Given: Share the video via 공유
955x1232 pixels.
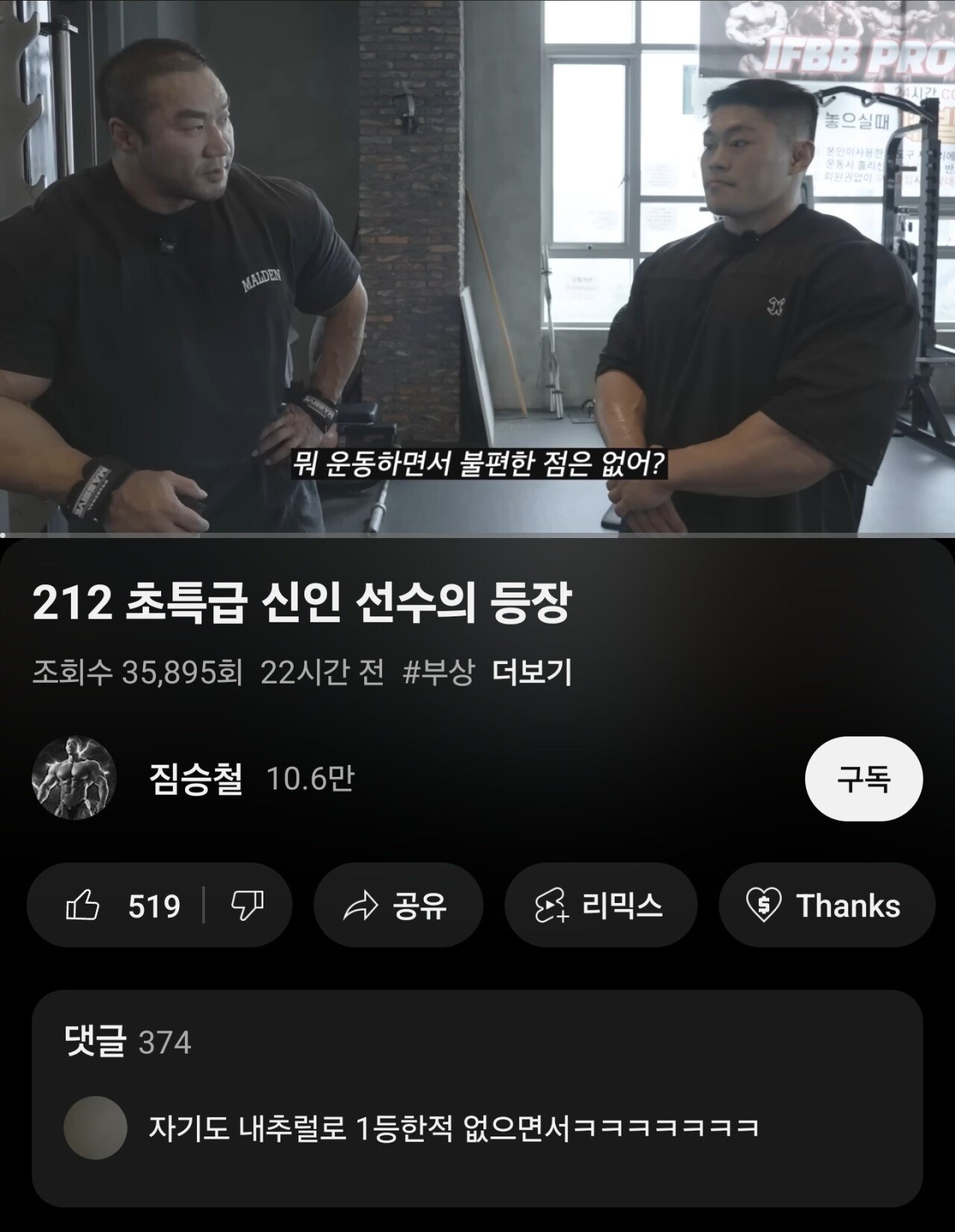Looking at the screenshot, I should pos(398,905).
